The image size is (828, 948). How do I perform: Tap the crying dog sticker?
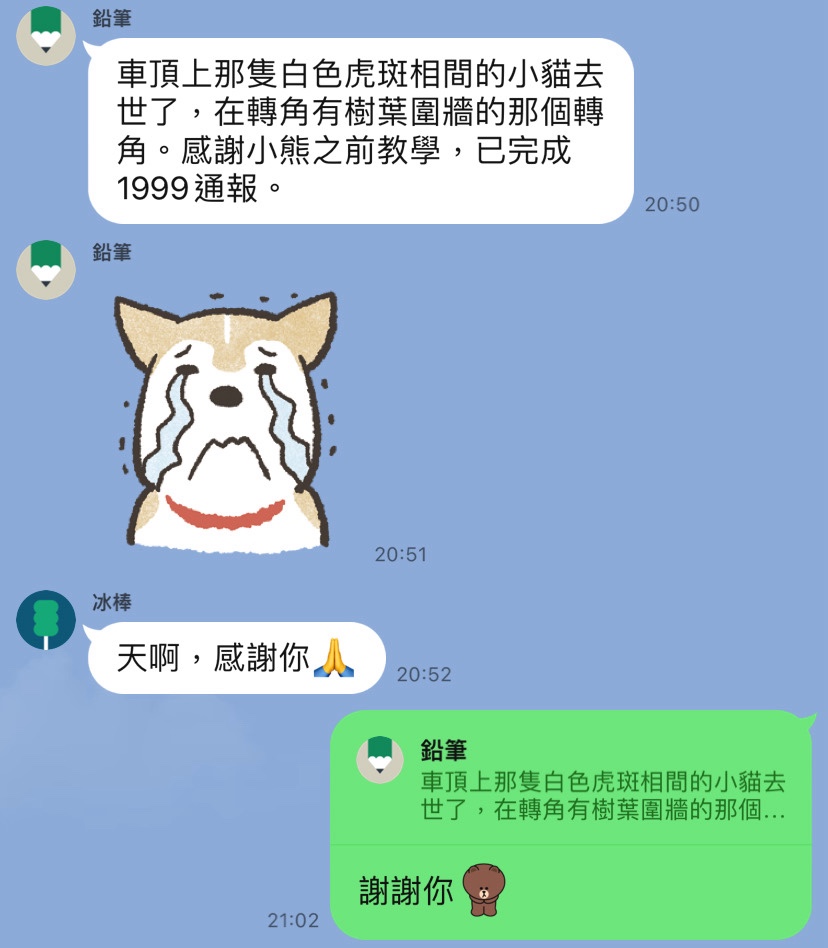click(226, 421)
